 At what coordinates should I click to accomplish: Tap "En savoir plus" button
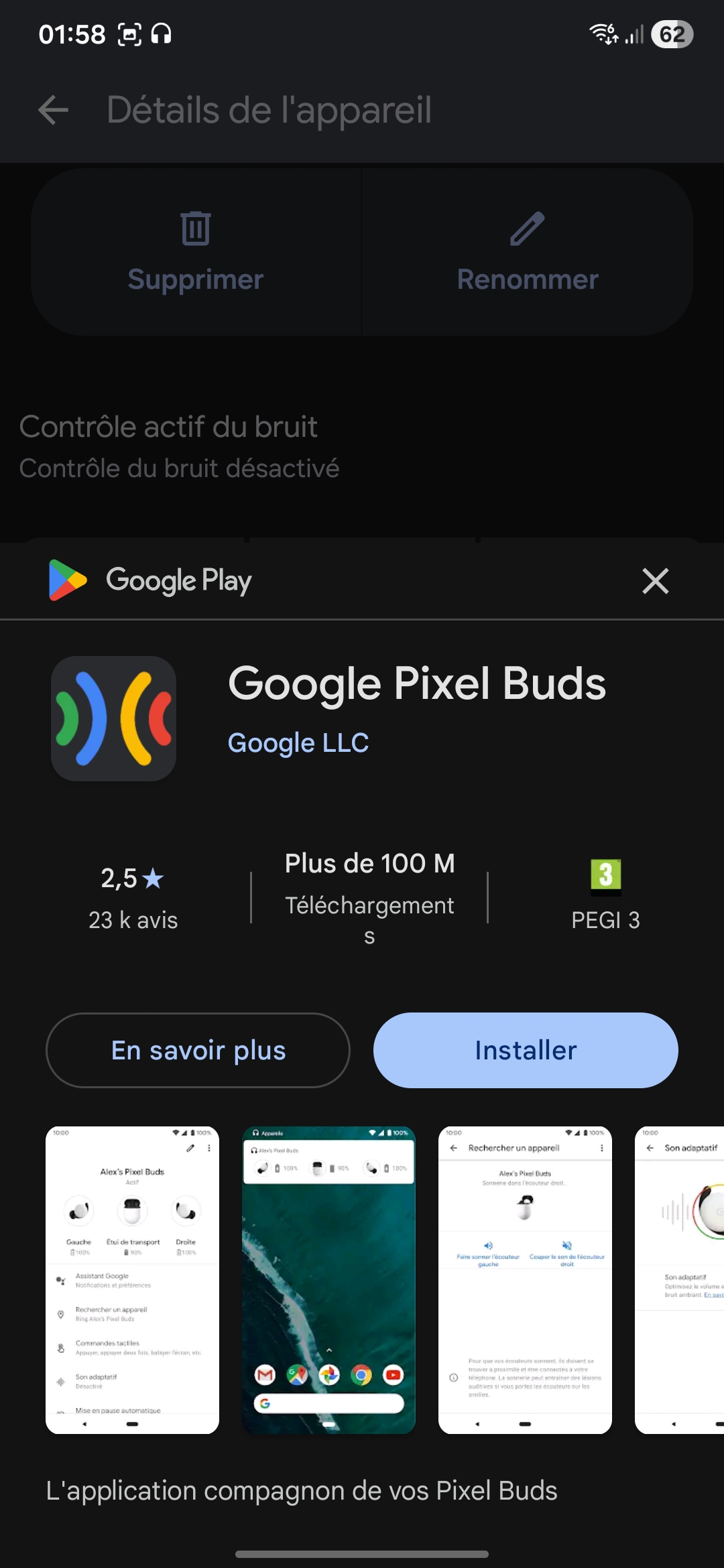pyautogui.click(x=198, y=1050)
